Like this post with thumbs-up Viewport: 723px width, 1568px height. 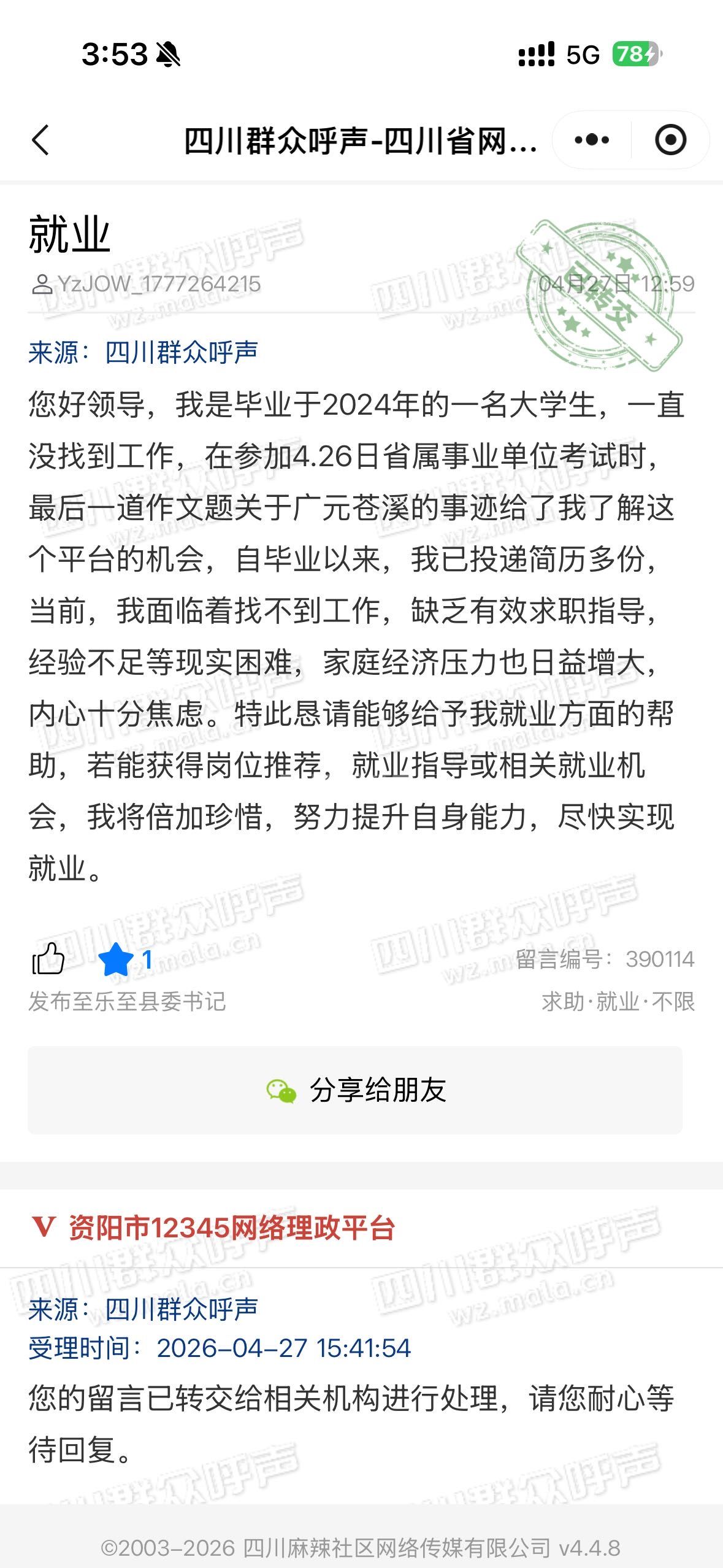click(x=48, y=959)
